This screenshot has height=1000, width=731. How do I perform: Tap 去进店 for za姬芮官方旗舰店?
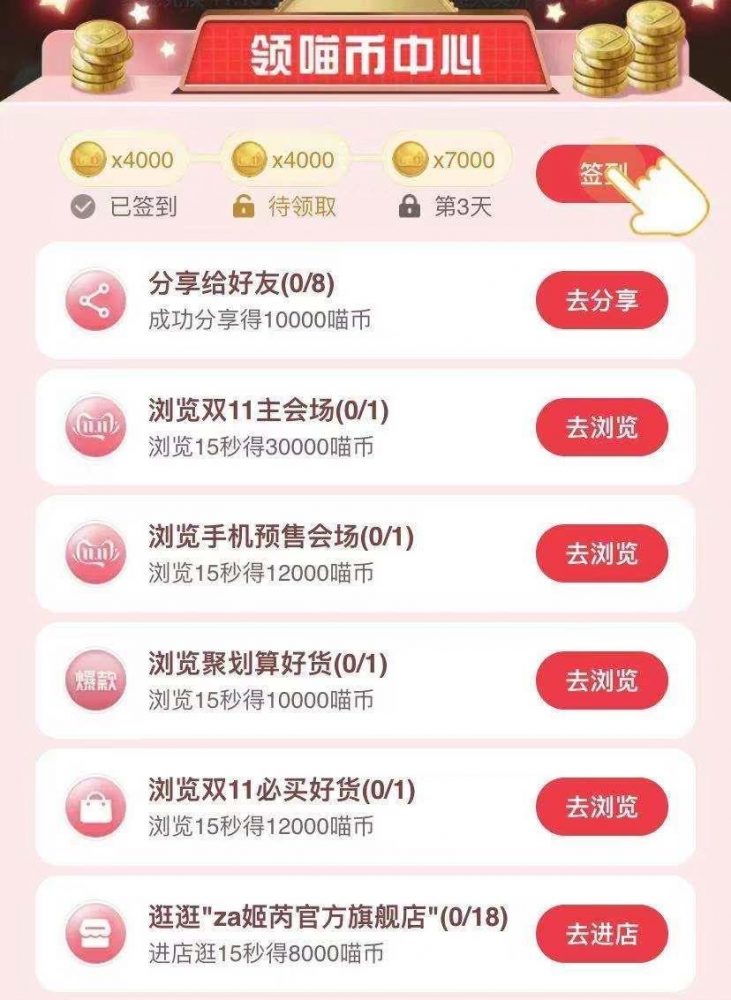point(601,934)
